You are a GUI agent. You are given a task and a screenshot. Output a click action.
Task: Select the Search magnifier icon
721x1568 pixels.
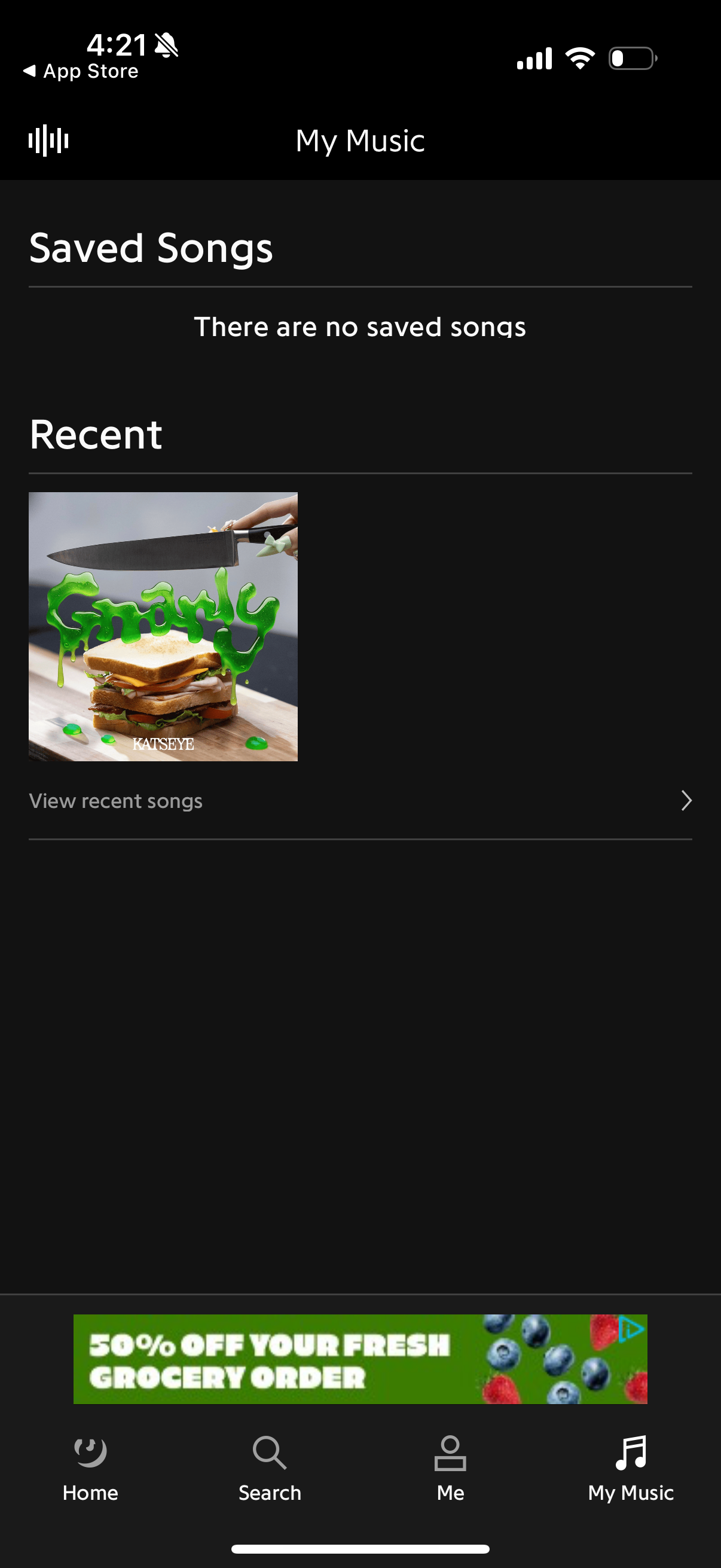point(270,1452)
